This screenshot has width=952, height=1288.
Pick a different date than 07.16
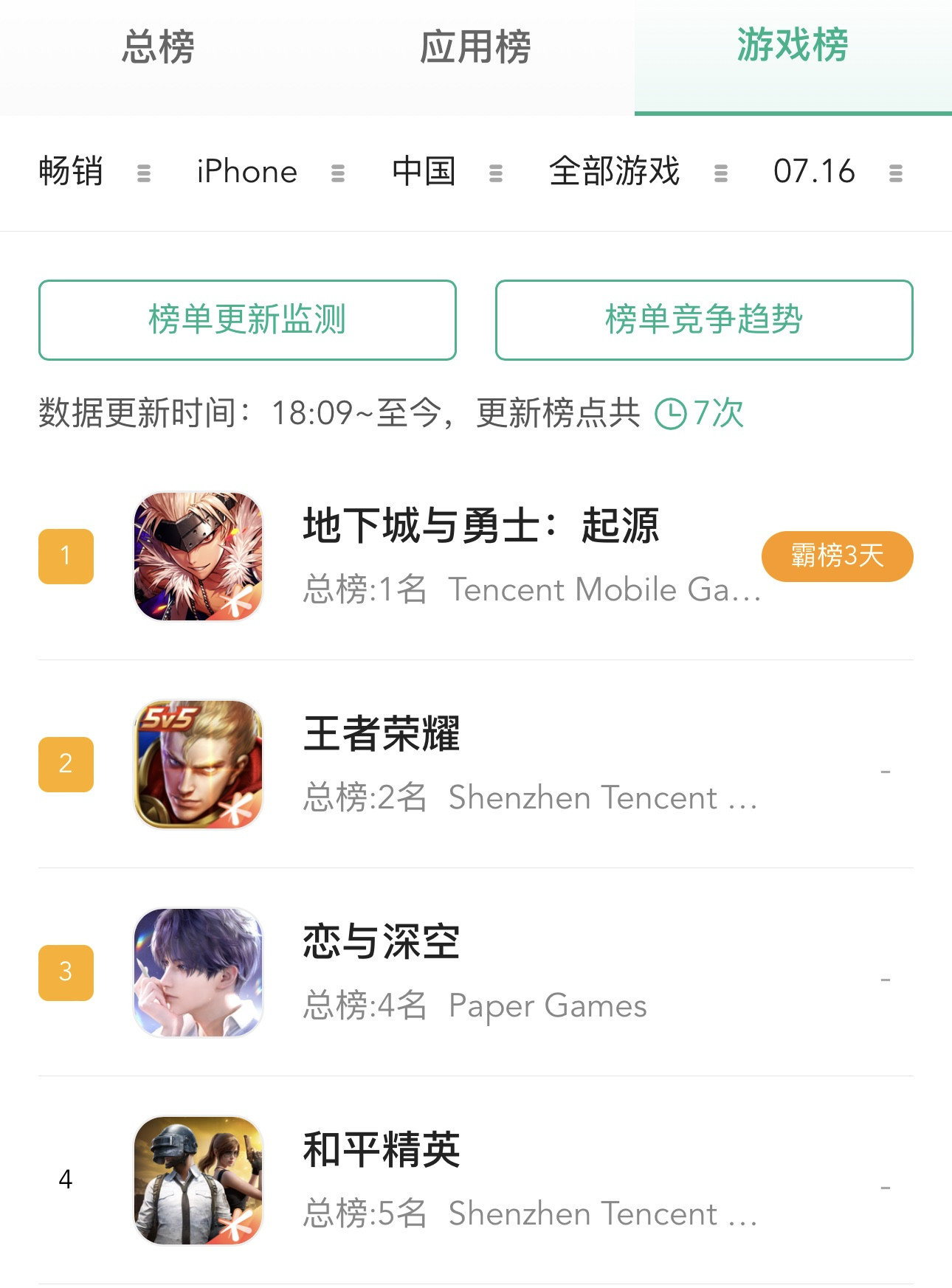click(837, 172)
